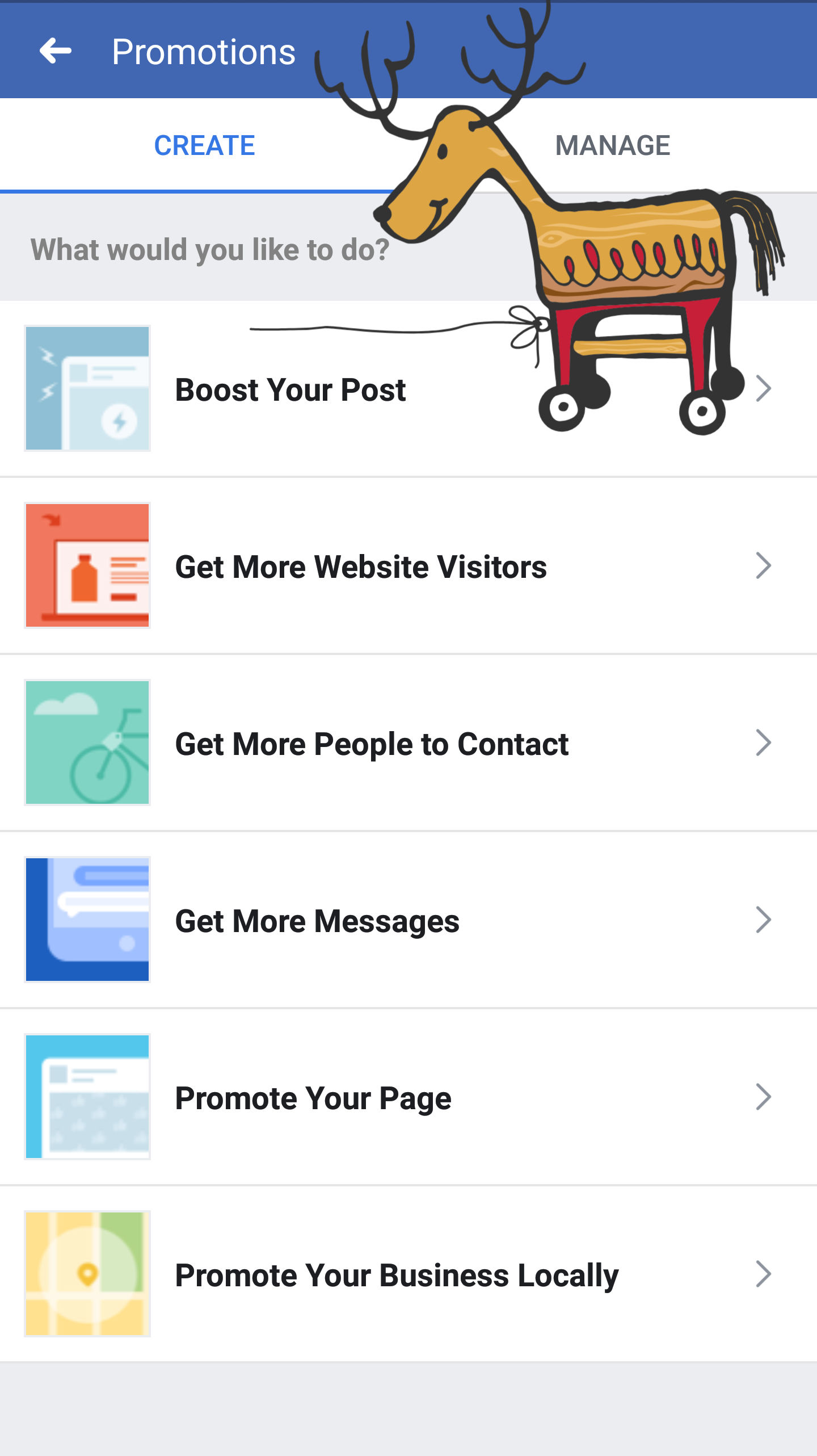Open Boost Your Post
Image resolution: width=817 pixels, height=1456 pixels.
point(290,389)
